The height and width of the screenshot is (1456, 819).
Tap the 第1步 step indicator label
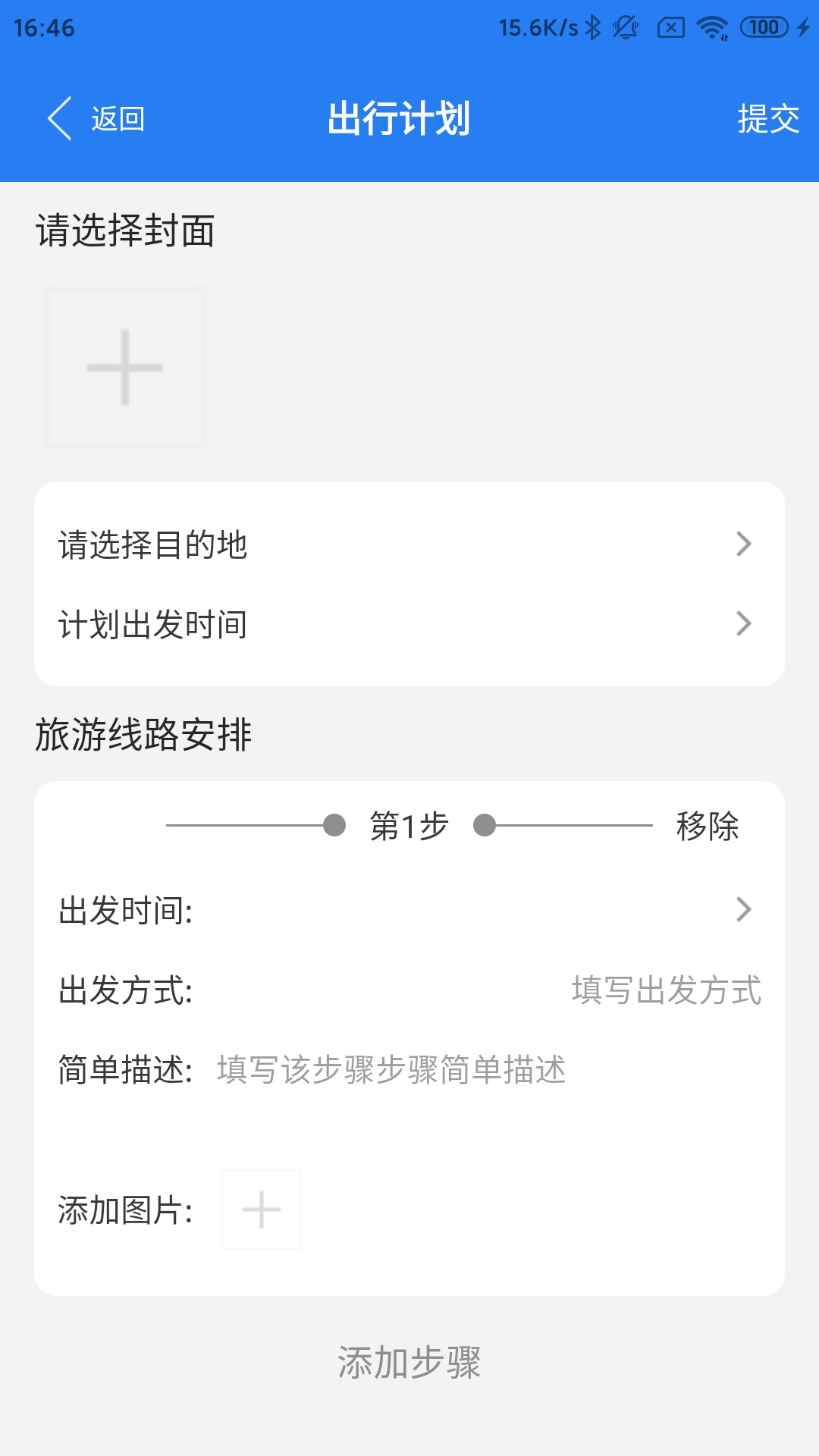click(406, 827)
